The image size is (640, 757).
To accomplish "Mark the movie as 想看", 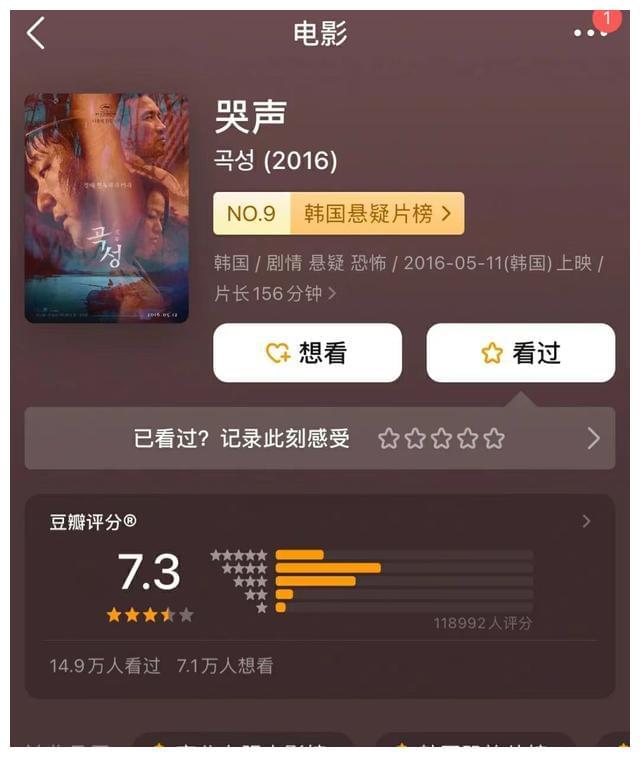I will pos(307,352).
